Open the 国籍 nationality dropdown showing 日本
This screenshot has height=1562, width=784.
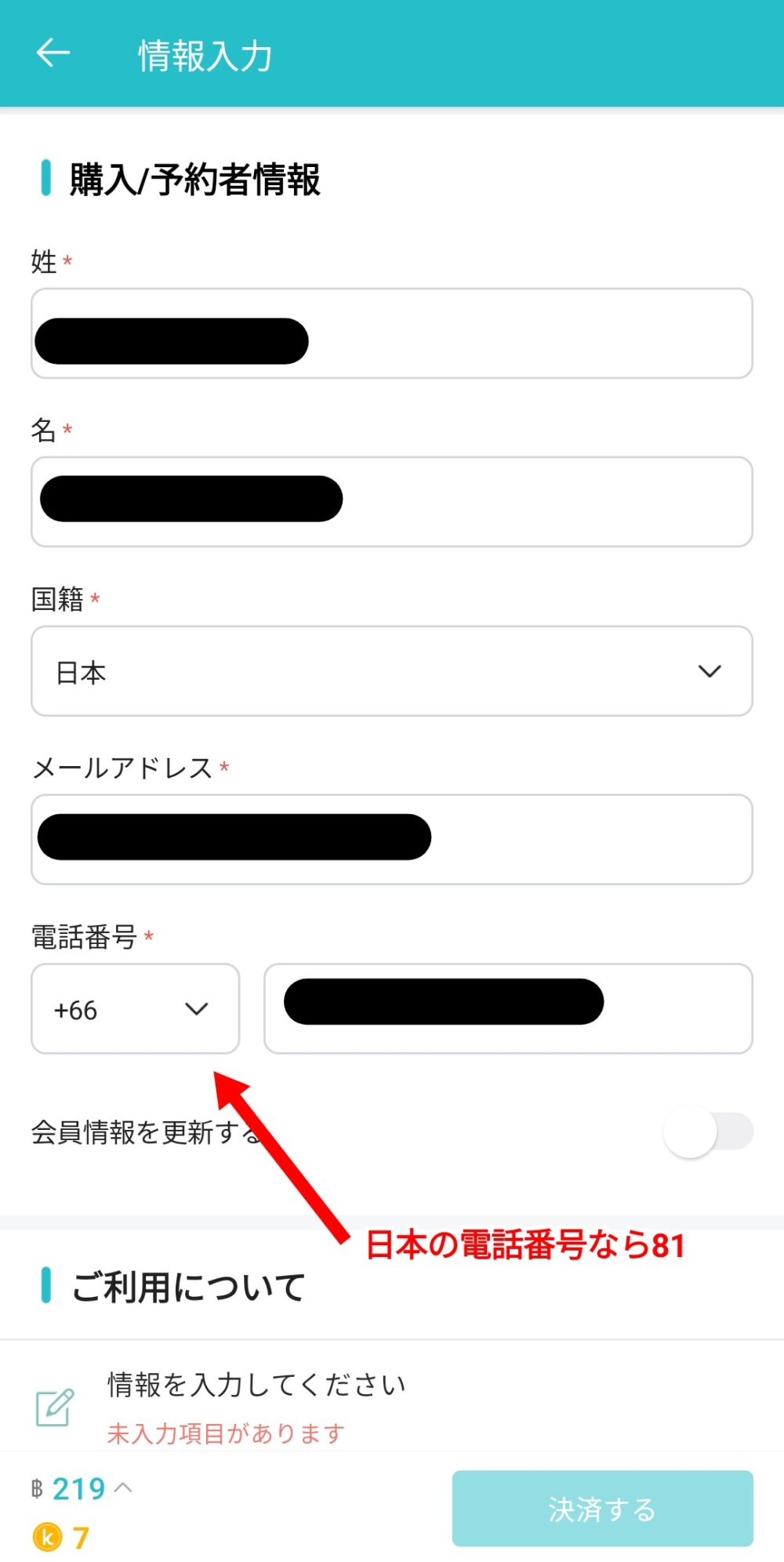[x=392, y=671]
